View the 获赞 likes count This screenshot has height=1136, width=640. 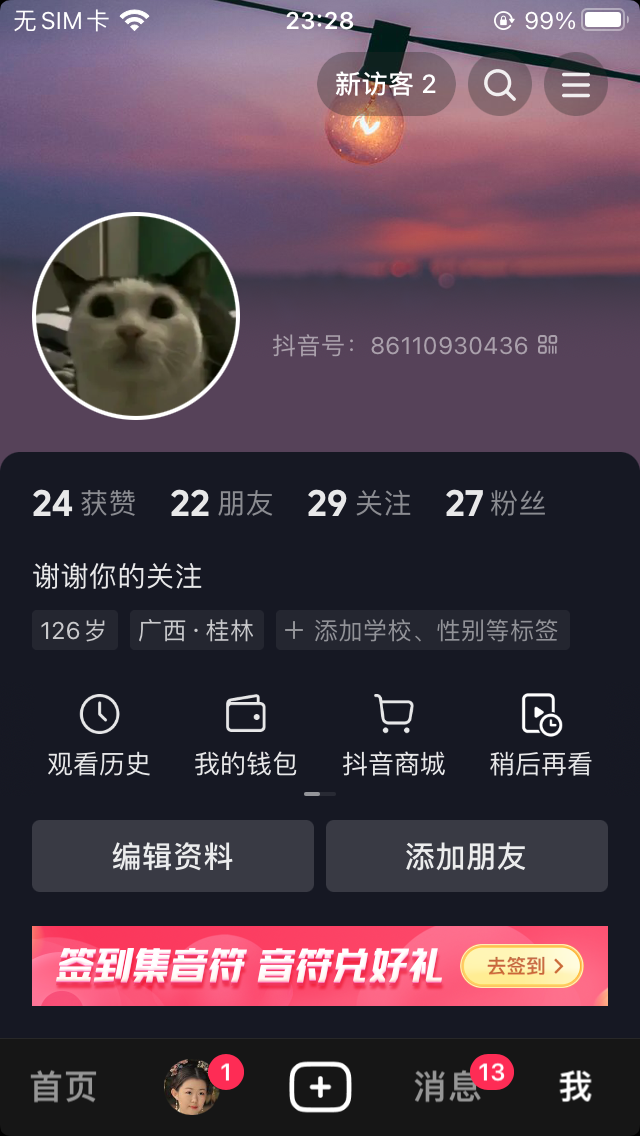(84, 503)
